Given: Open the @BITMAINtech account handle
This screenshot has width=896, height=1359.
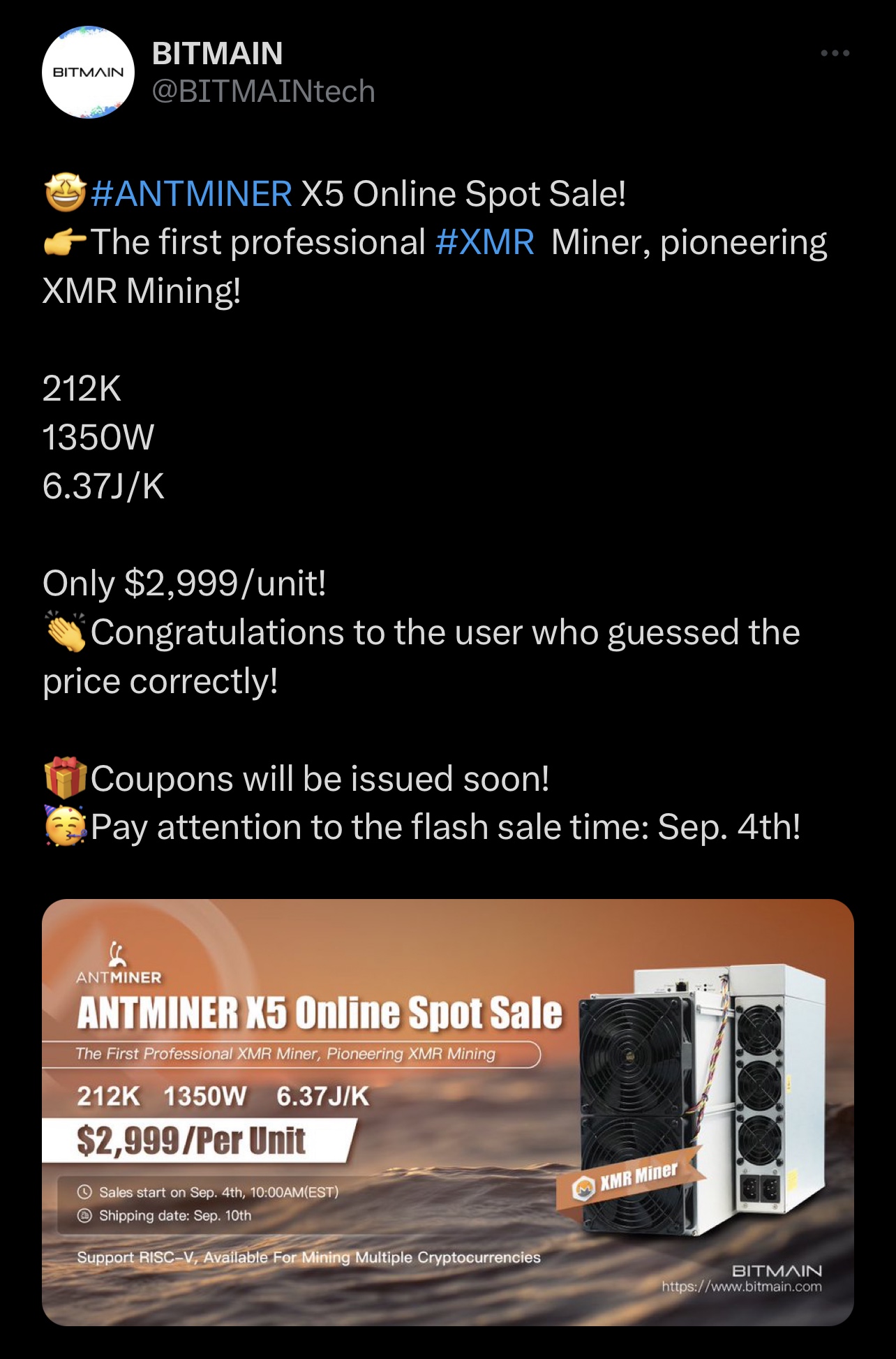Looking at the screenshot, I should click(x=263, y=91).
